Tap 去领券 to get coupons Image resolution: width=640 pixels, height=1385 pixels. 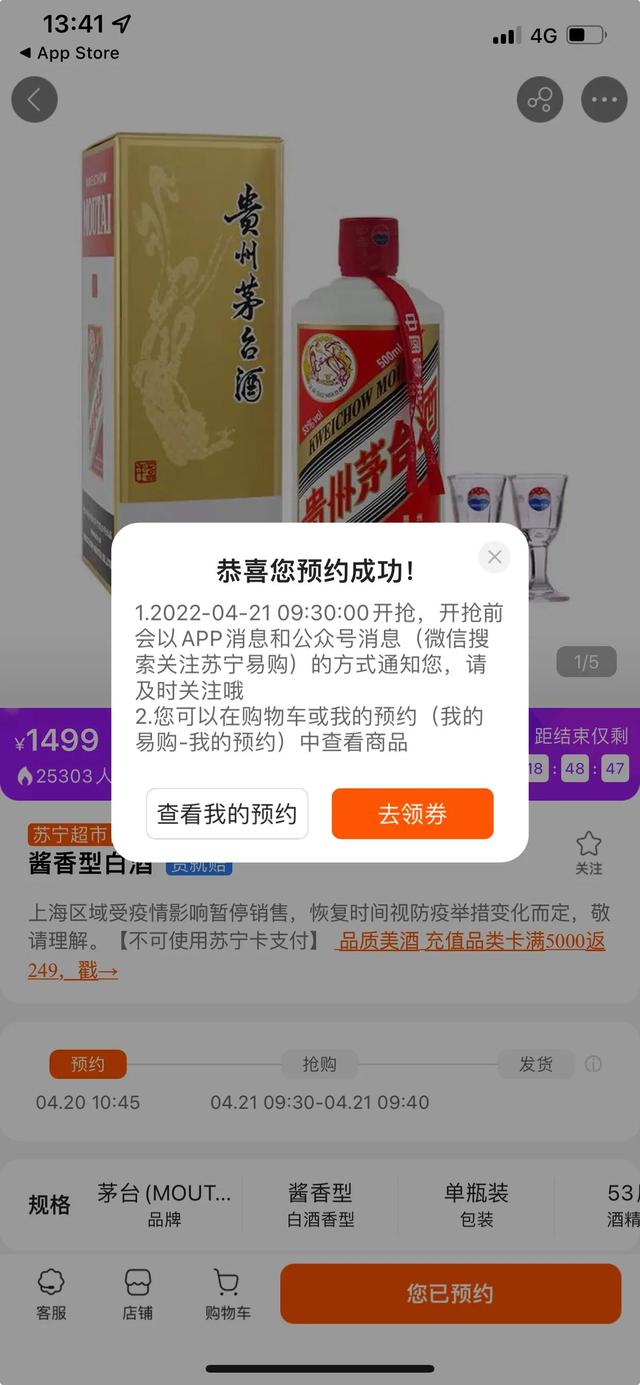pyautogui.click(x=412, y=814)
